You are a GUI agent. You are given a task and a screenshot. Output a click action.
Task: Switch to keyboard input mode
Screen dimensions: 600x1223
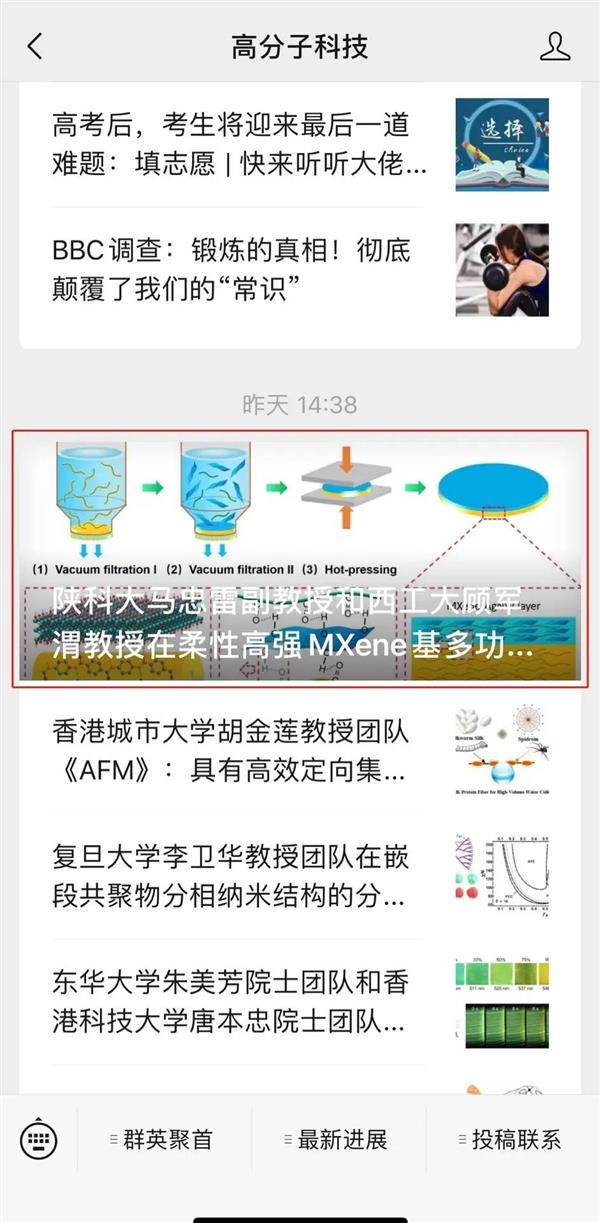pos(39,1139)
